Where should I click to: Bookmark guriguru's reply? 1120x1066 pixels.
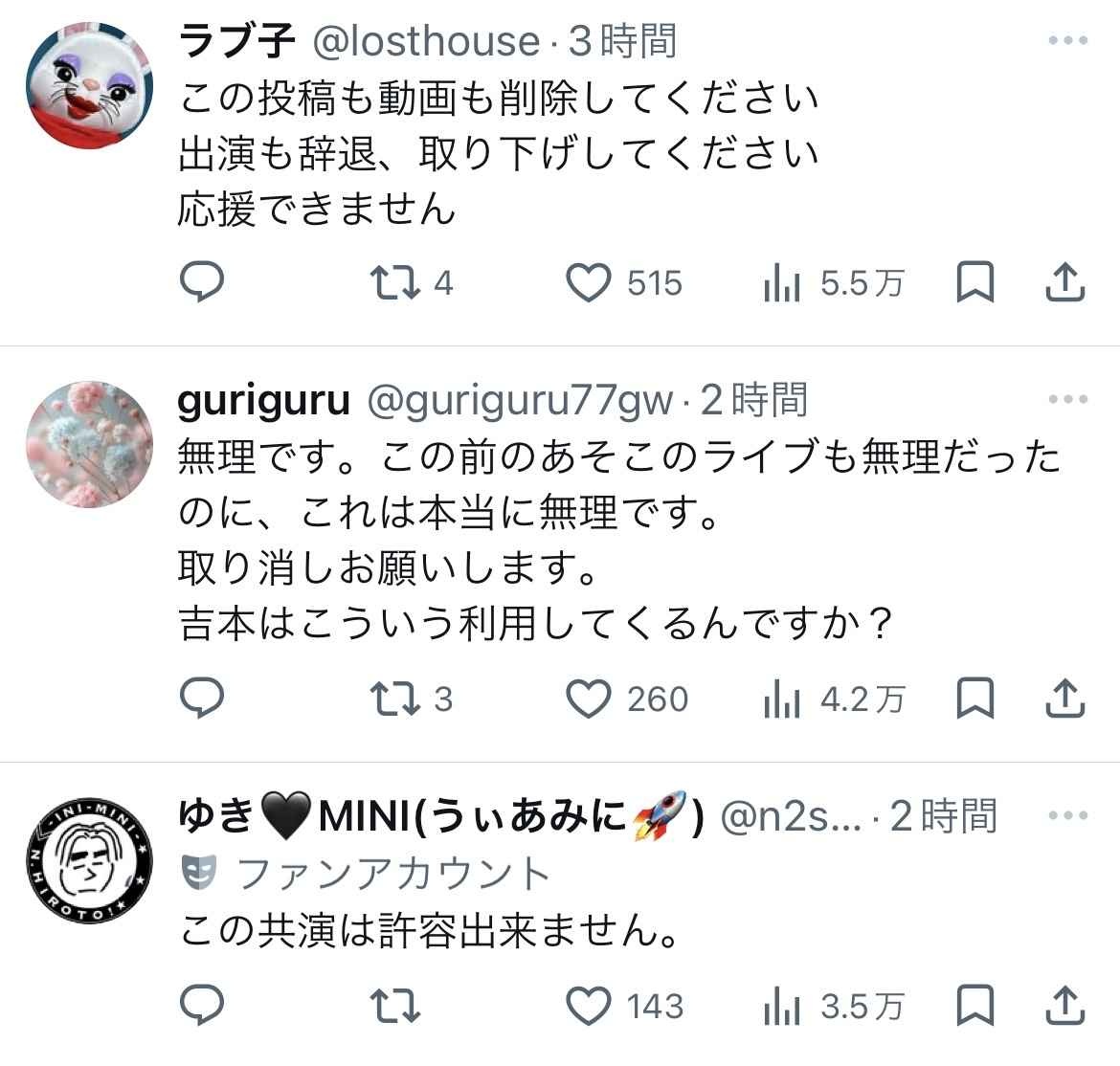tap(975, 699)
